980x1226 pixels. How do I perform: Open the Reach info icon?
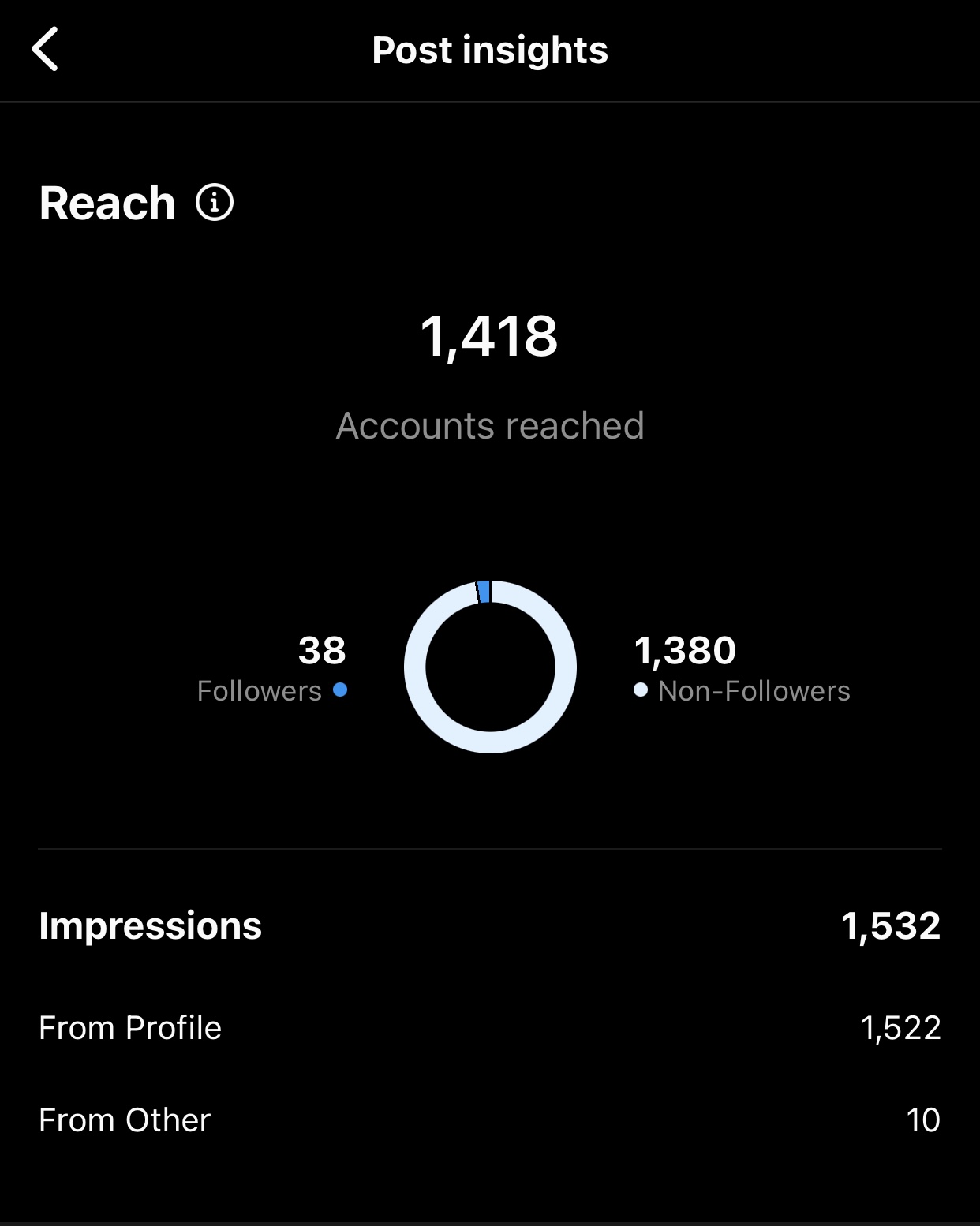(215, 203)
